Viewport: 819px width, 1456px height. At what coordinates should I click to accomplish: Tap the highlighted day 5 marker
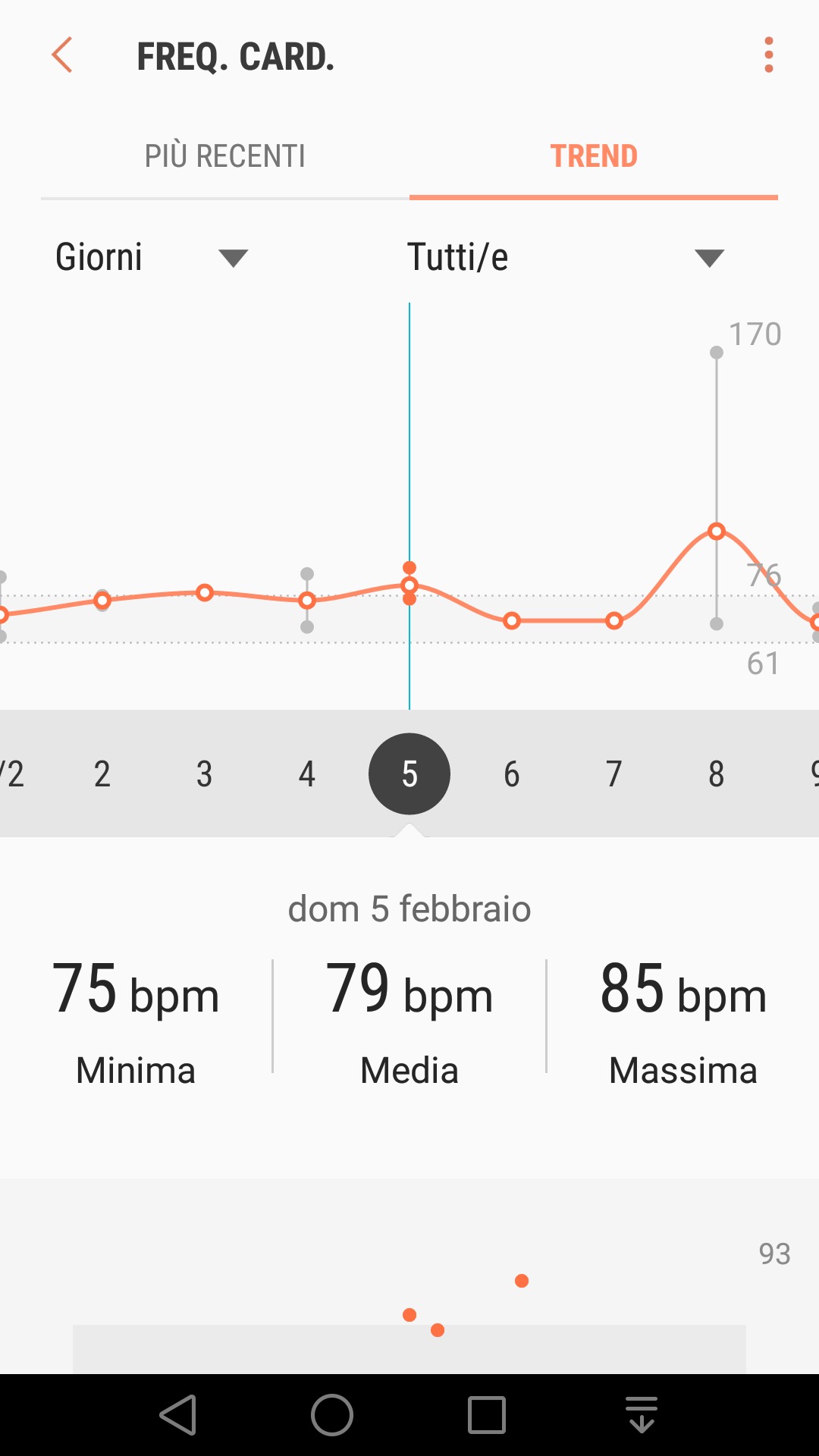[409, 774]
